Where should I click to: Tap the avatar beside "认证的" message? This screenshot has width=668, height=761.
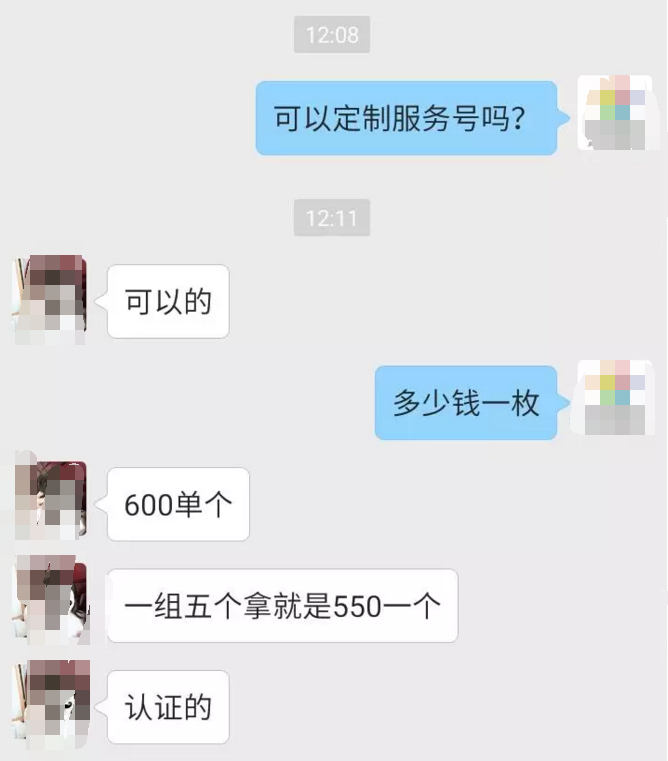tap(51, 703)
